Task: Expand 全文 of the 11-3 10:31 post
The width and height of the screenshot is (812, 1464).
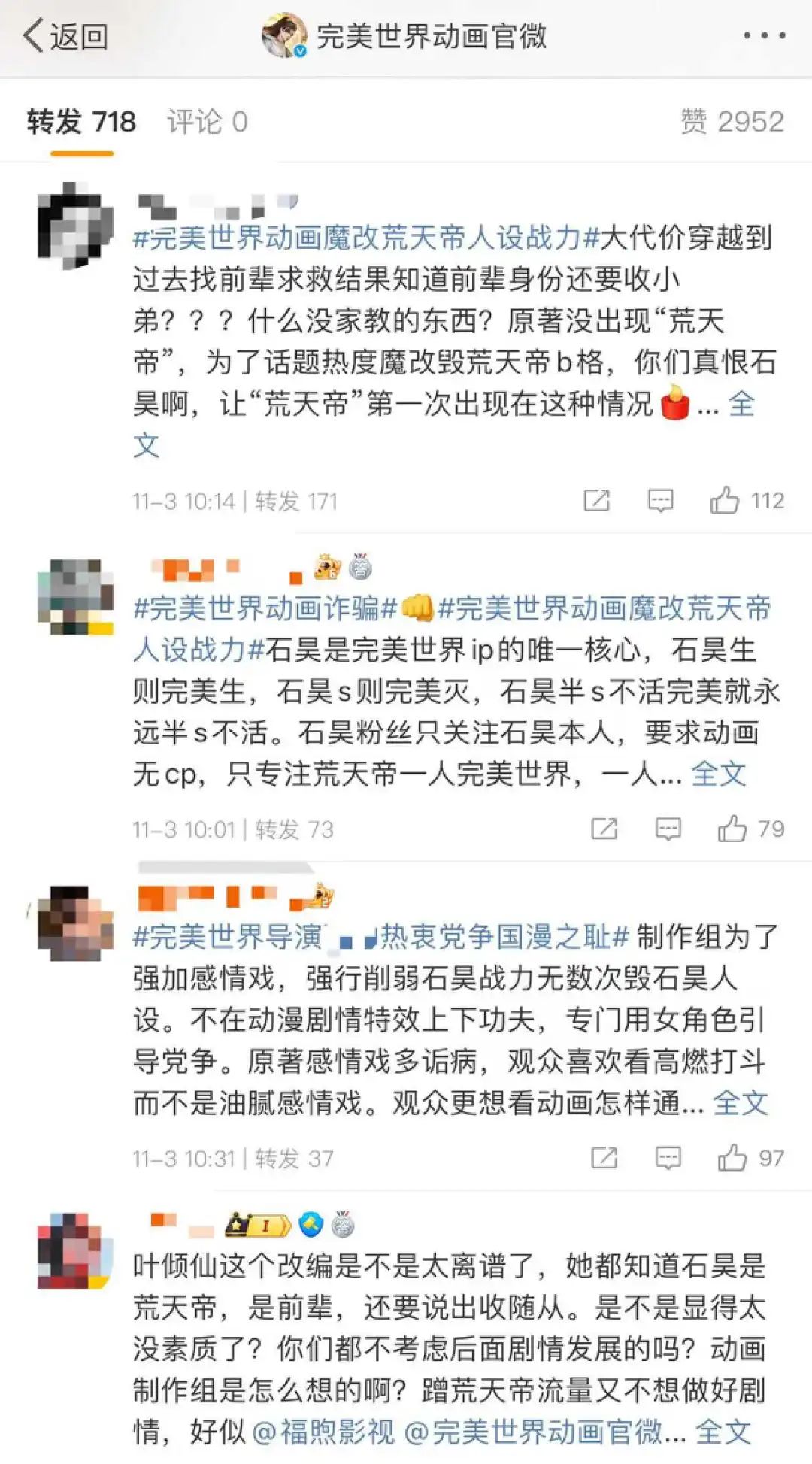Action: pyautogui.click(x=740, y=1103)
